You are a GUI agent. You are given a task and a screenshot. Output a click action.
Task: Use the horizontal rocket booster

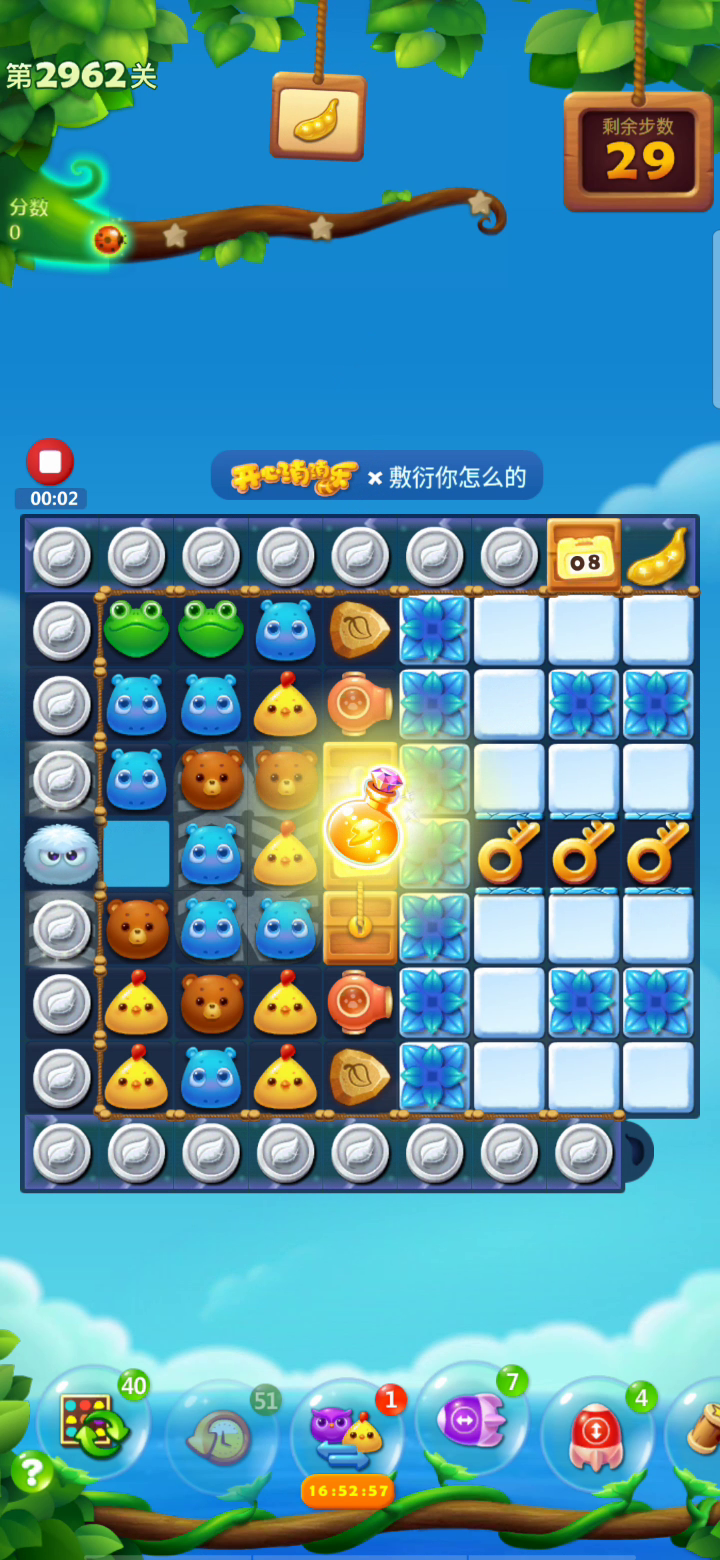coord(471,1419)
